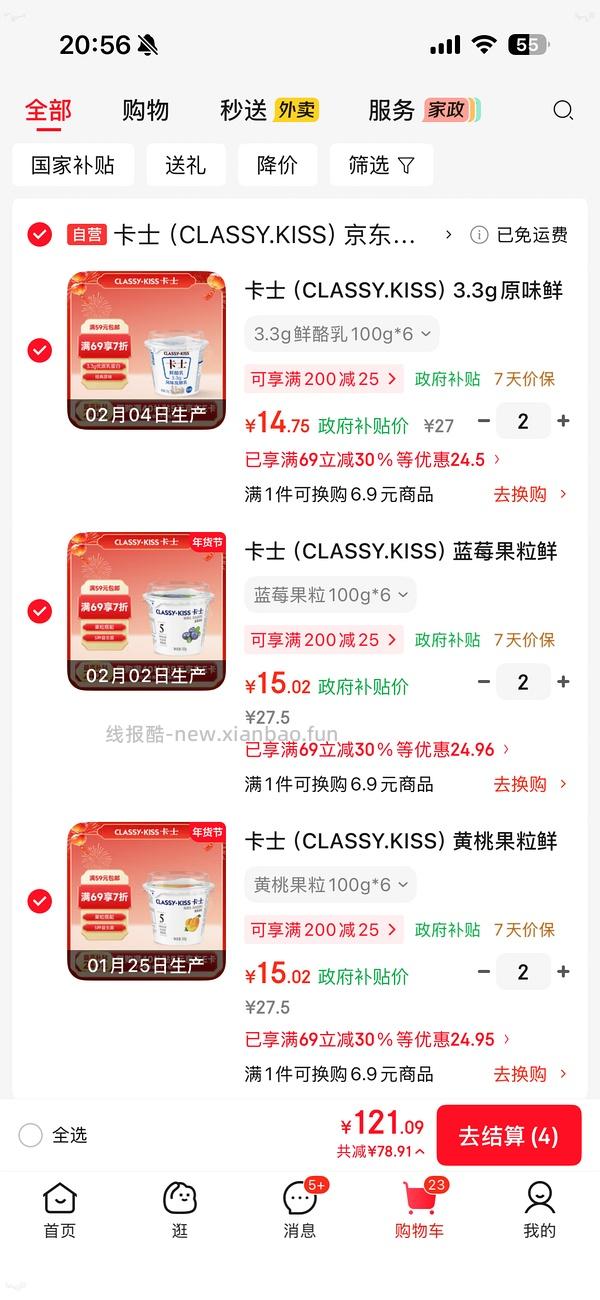Screen dimensions: 600x1300
Task: Open the 我的 profile tab
Action: coord(539,1209)
